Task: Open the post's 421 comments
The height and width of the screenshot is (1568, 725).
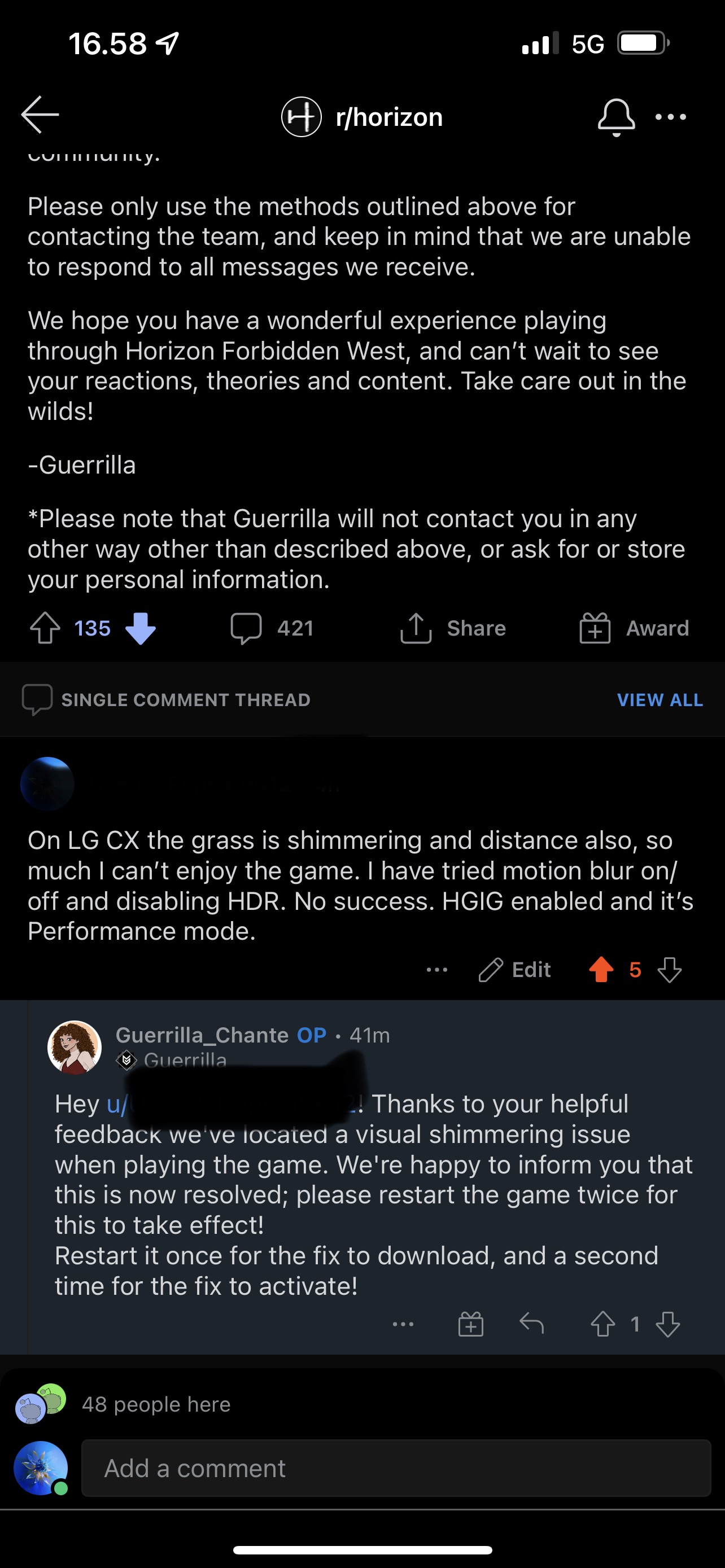Action: click(272, 628)
